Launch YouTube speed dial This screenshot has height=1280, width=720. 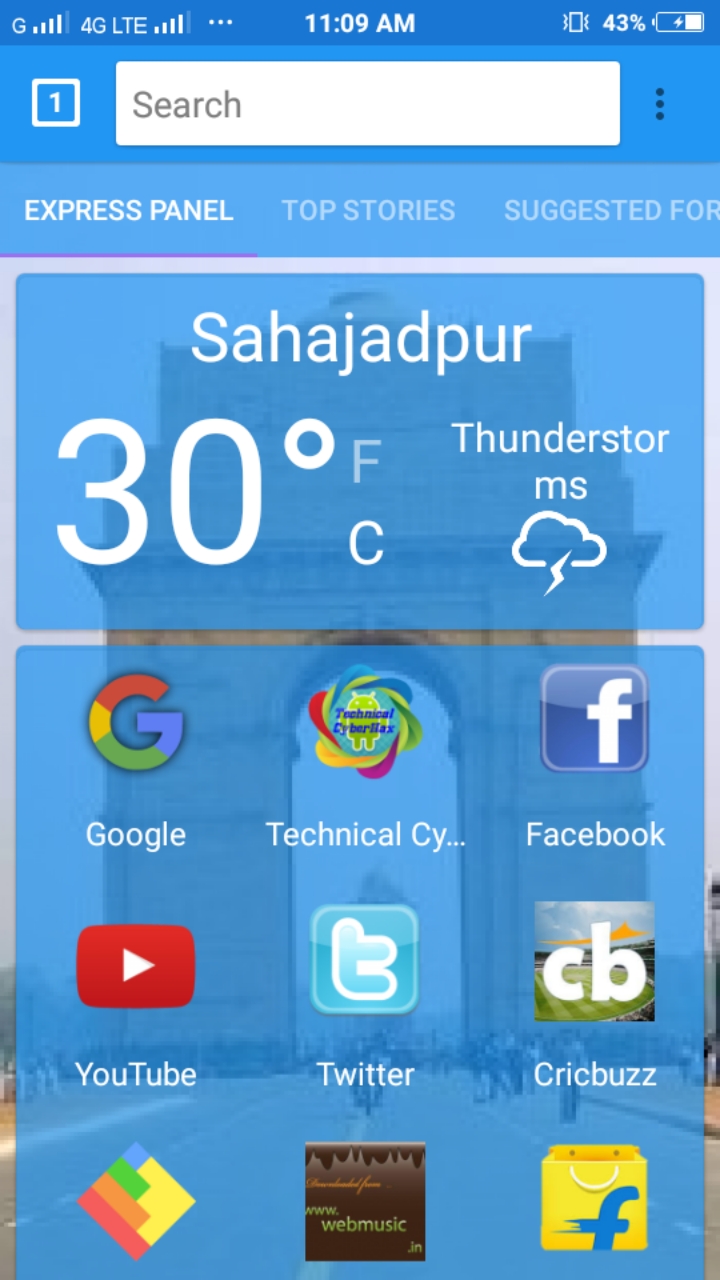click(x=135, y=963)
